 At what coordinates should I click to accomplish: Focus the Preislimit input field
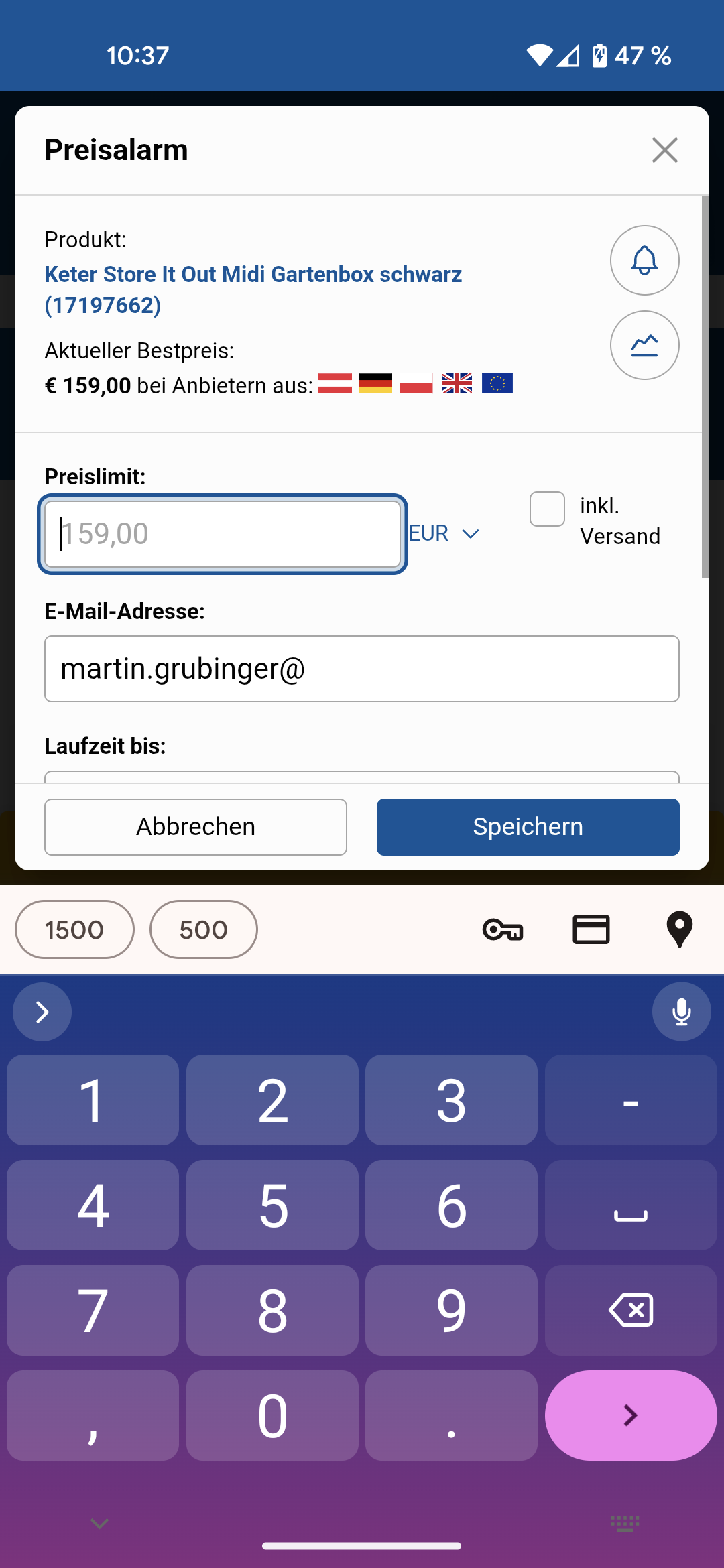[x=223, y=534]
